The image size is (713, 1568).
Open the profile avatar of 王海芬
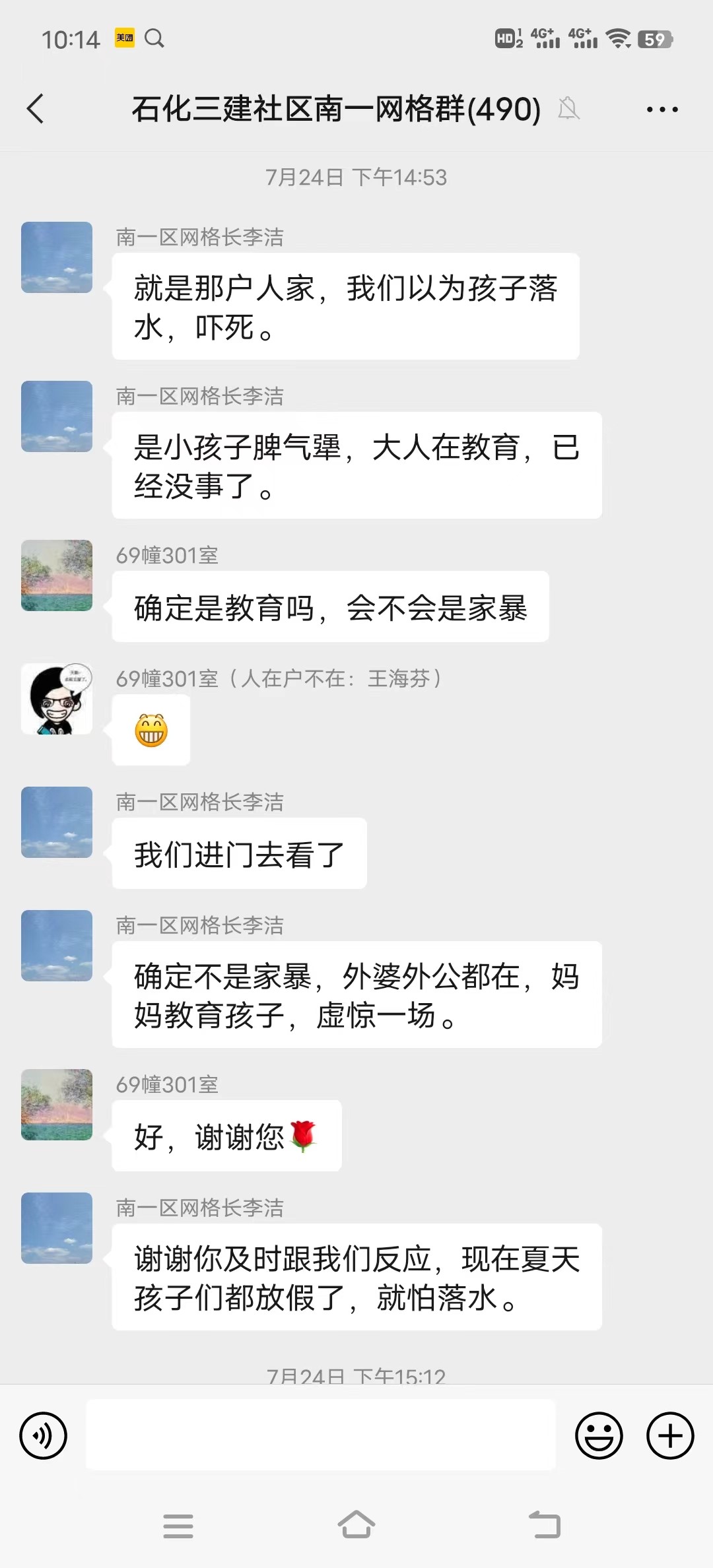57,699
